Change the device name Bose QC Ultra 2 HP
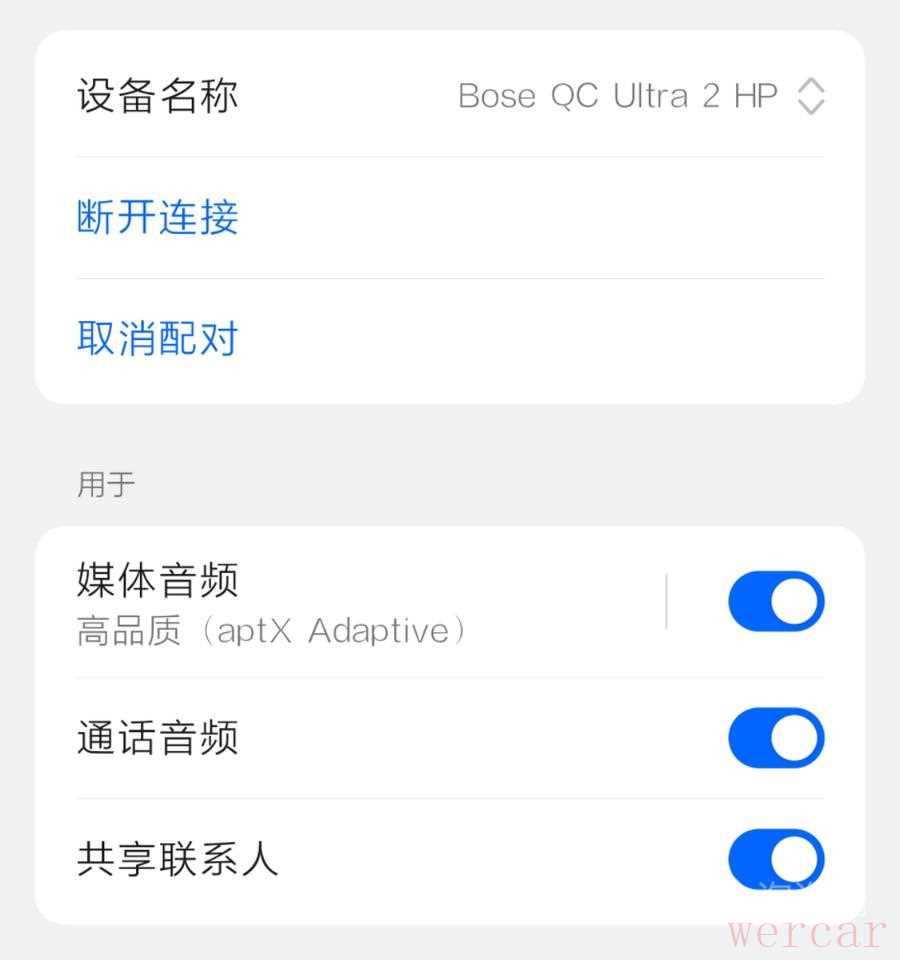 pyautogui.click(x=640, y=97)
